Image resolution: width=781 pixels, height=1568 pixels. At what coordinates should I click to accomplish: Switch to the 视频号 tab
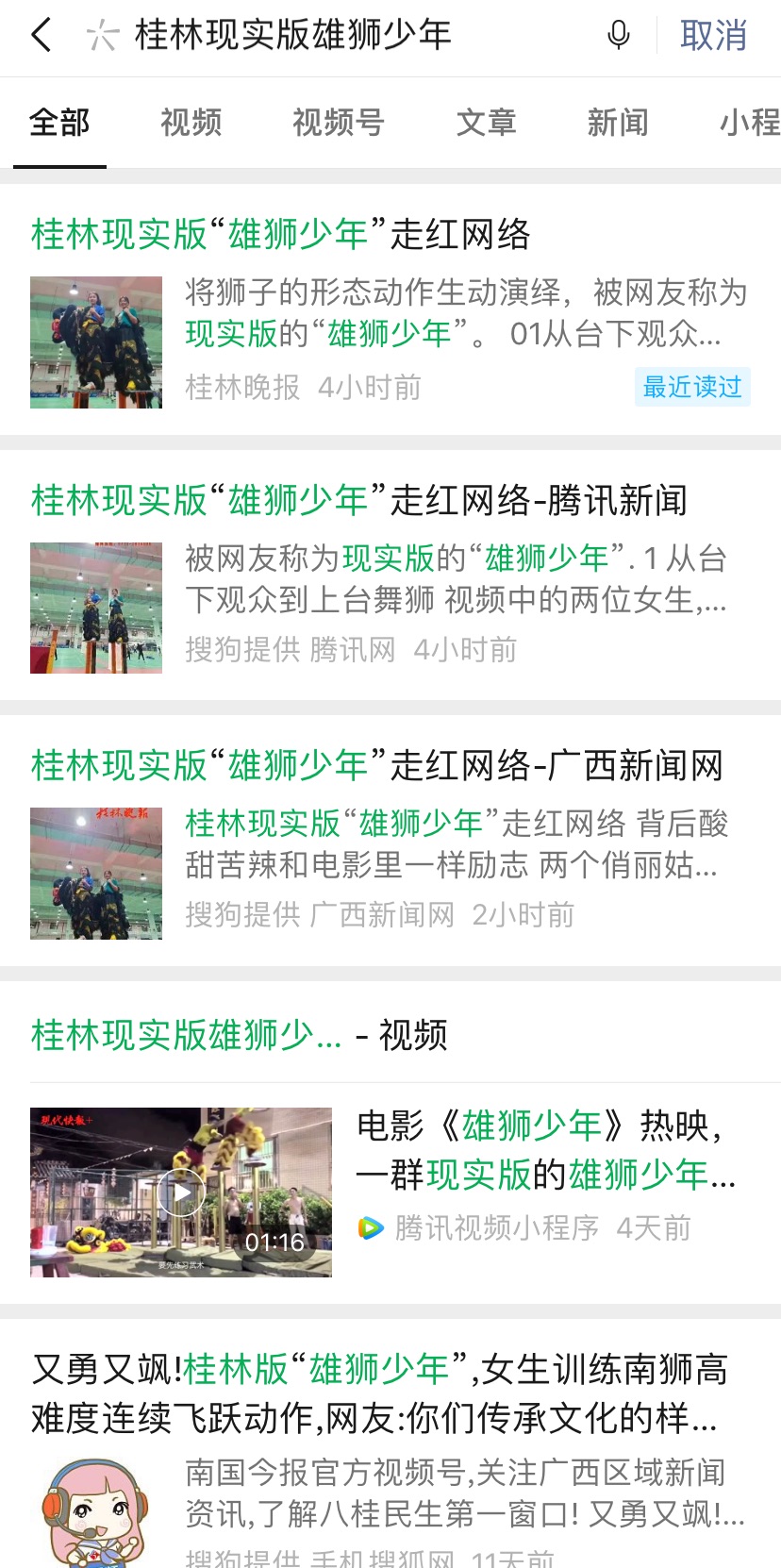(338, 123)
